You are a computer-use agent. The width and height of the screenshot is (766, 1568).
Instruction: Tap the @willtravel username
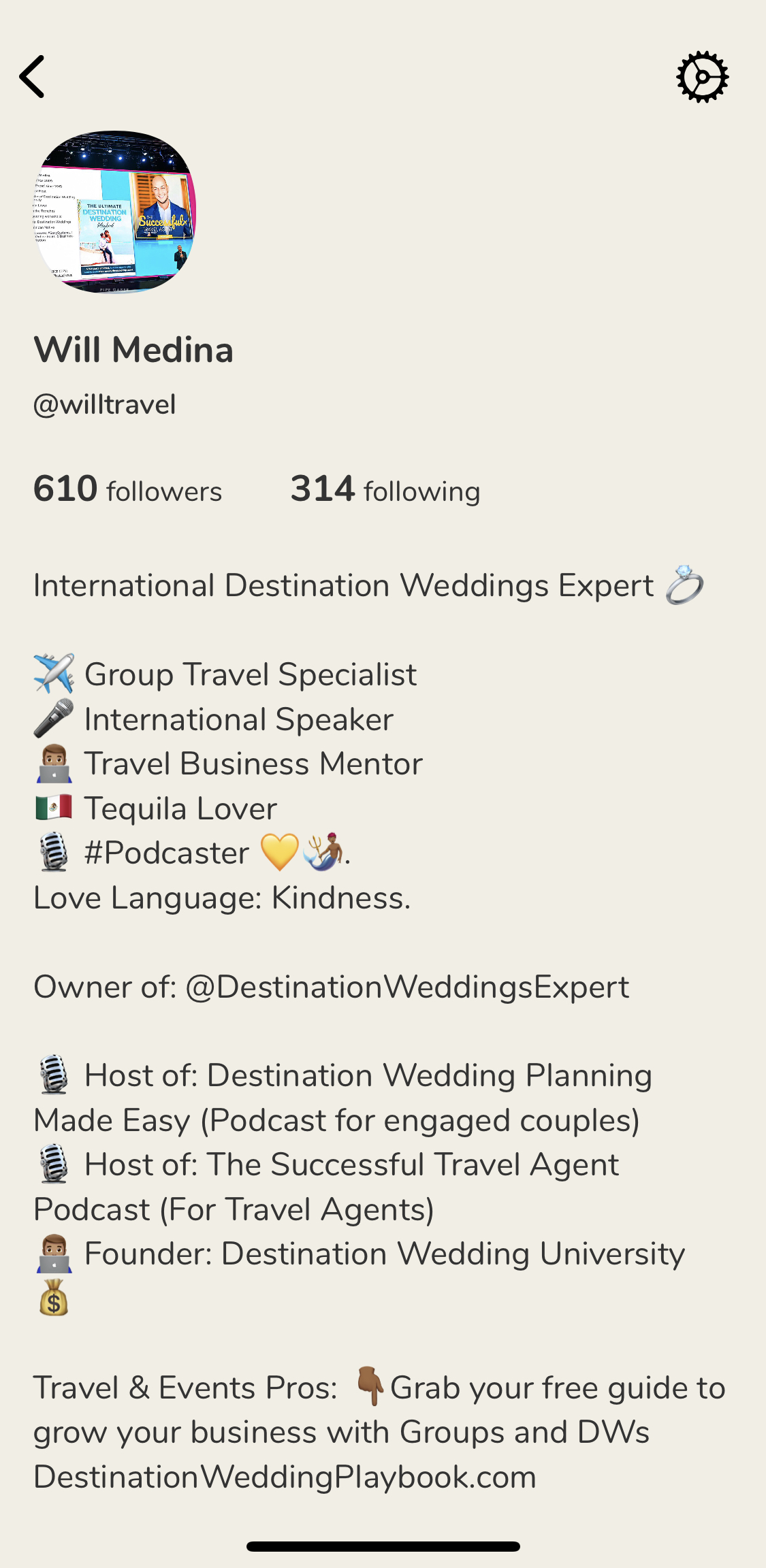click(104, 404)
